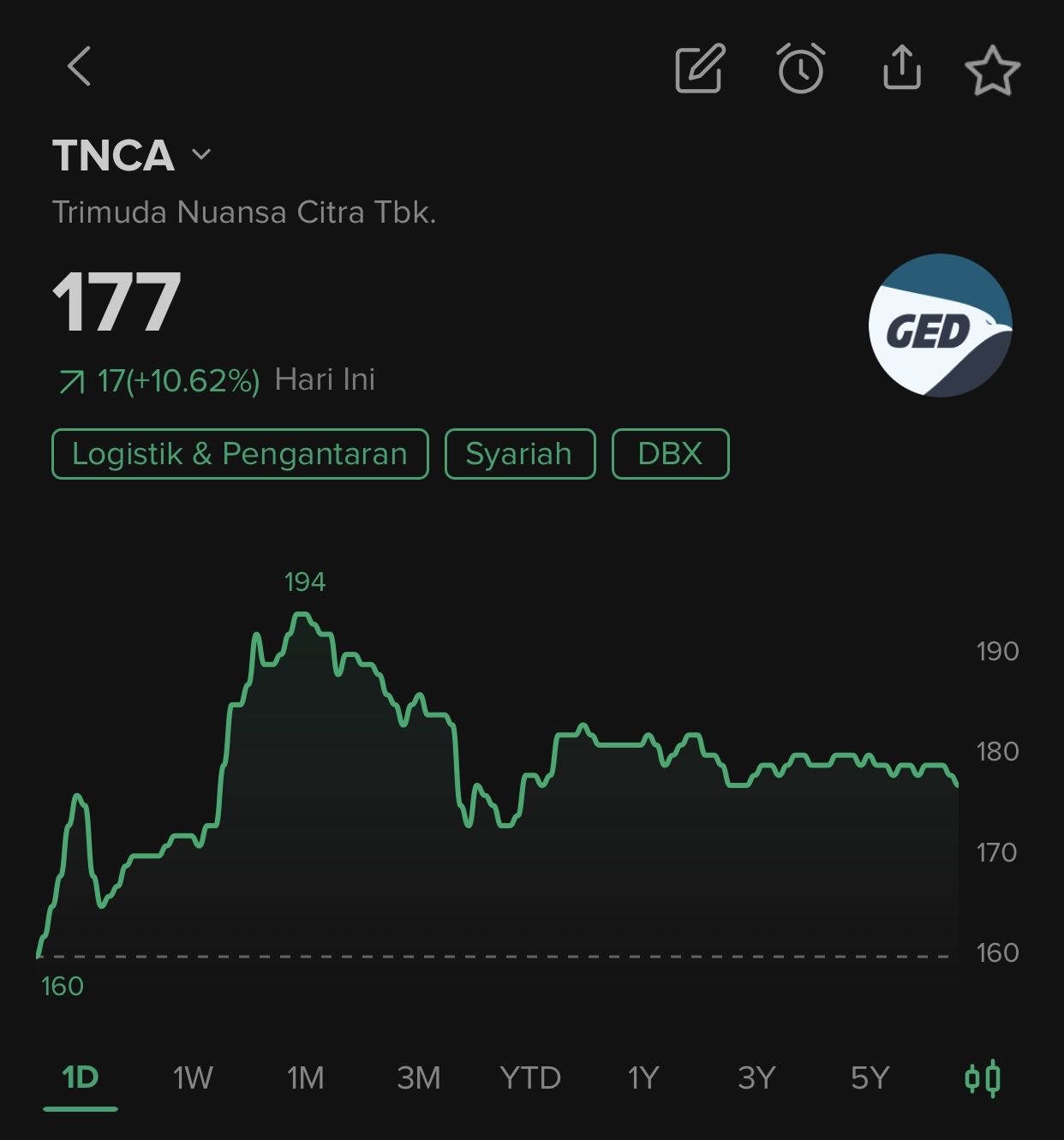Switch to the 1W timeframe tab
The image size is (1064, 1140).
[190, 1078]
